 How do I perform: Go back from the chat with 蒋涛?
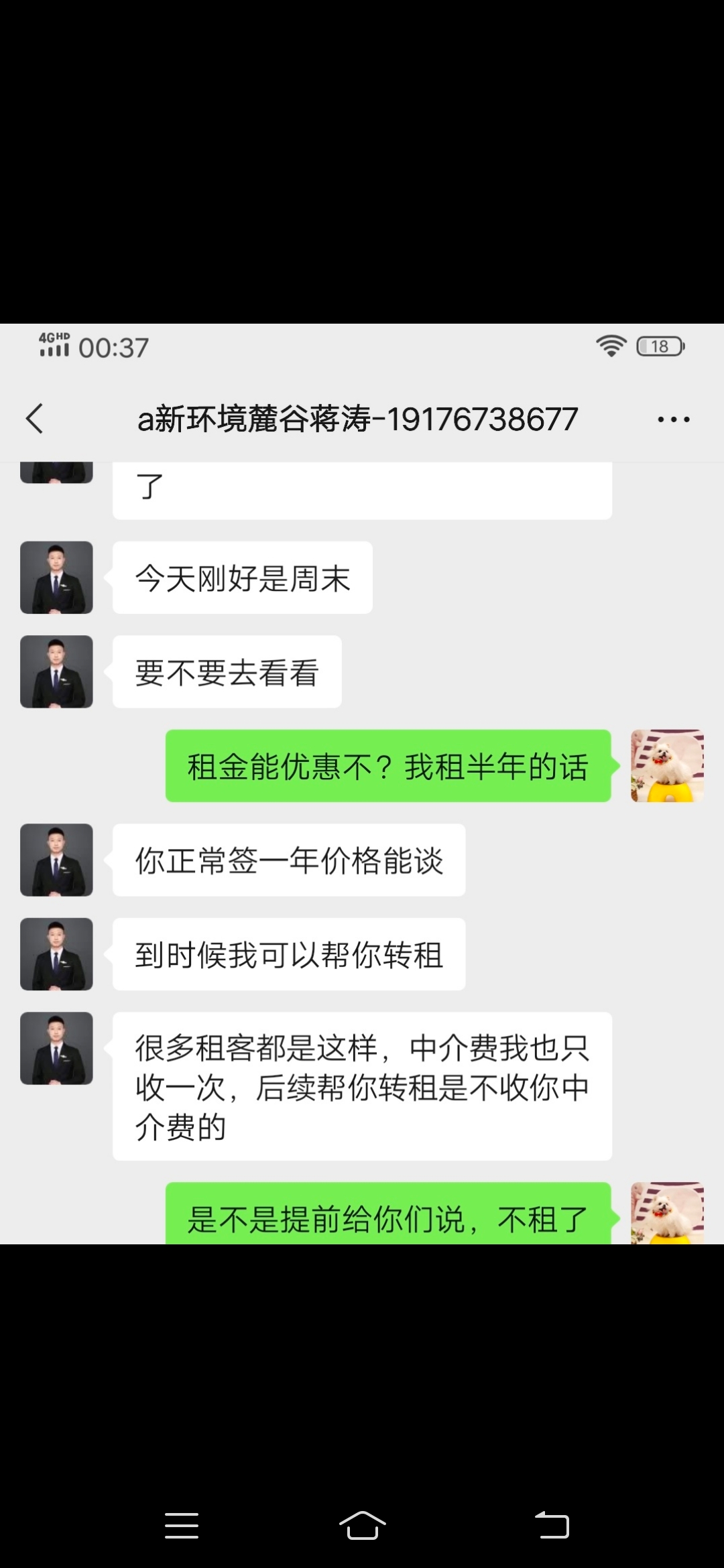[35, 419]
